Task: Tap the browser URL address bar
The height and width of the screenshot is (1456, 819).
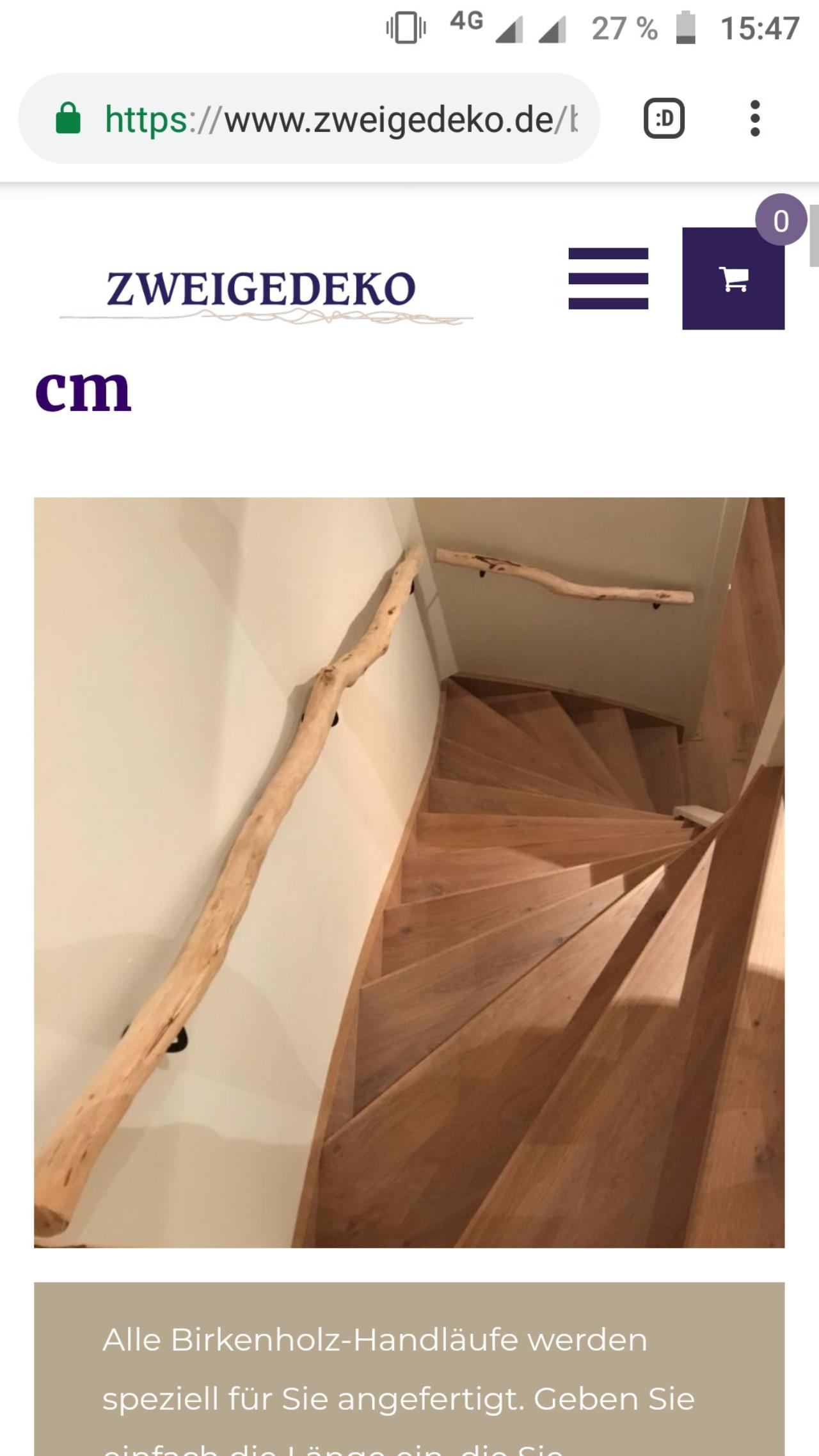Action: [x=309, y=118]
